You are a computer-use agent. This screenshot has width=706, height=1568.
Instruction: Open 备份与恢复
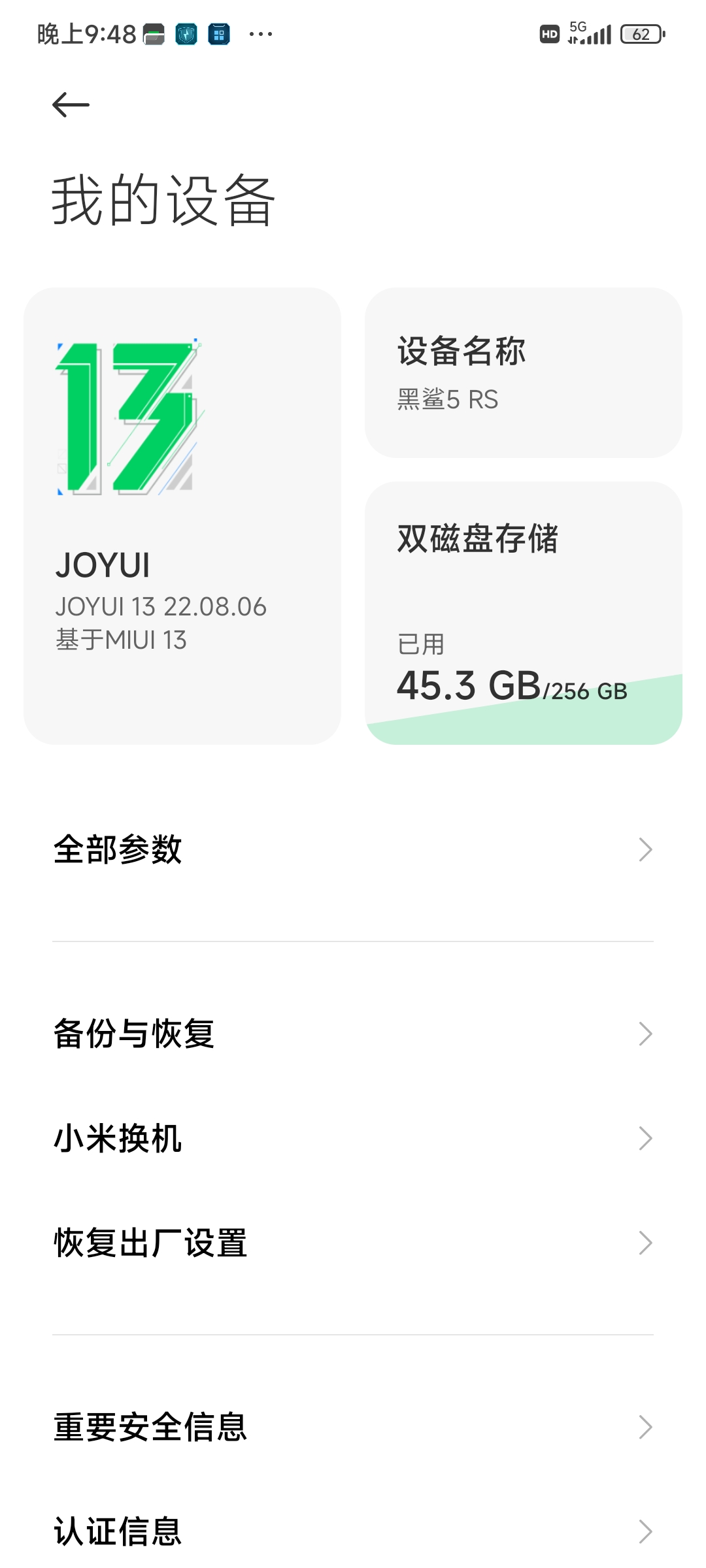coord(353,1034)
